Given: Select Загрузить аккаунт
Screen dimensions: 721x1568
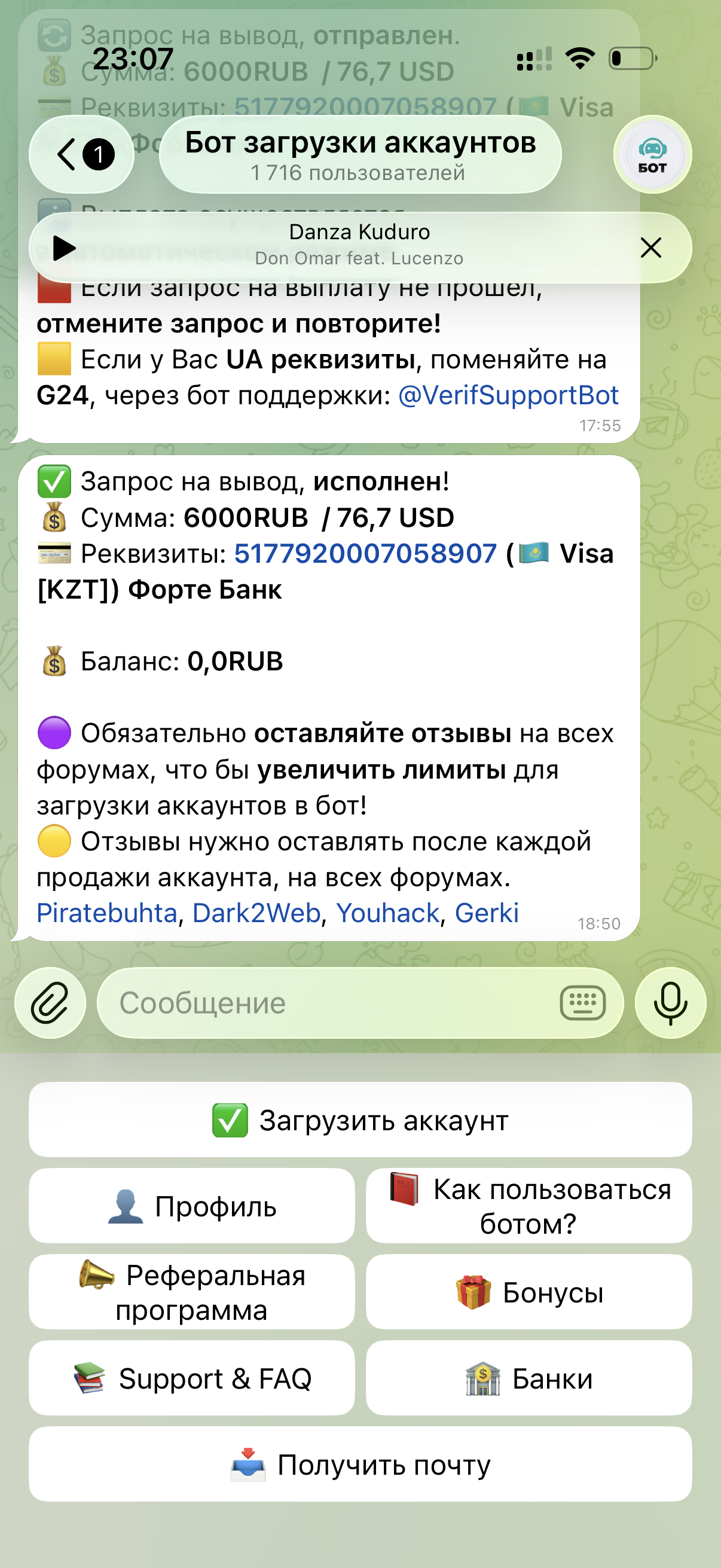Looking at the screenshot, I should pyautogui.click(x=360, y=1119).
